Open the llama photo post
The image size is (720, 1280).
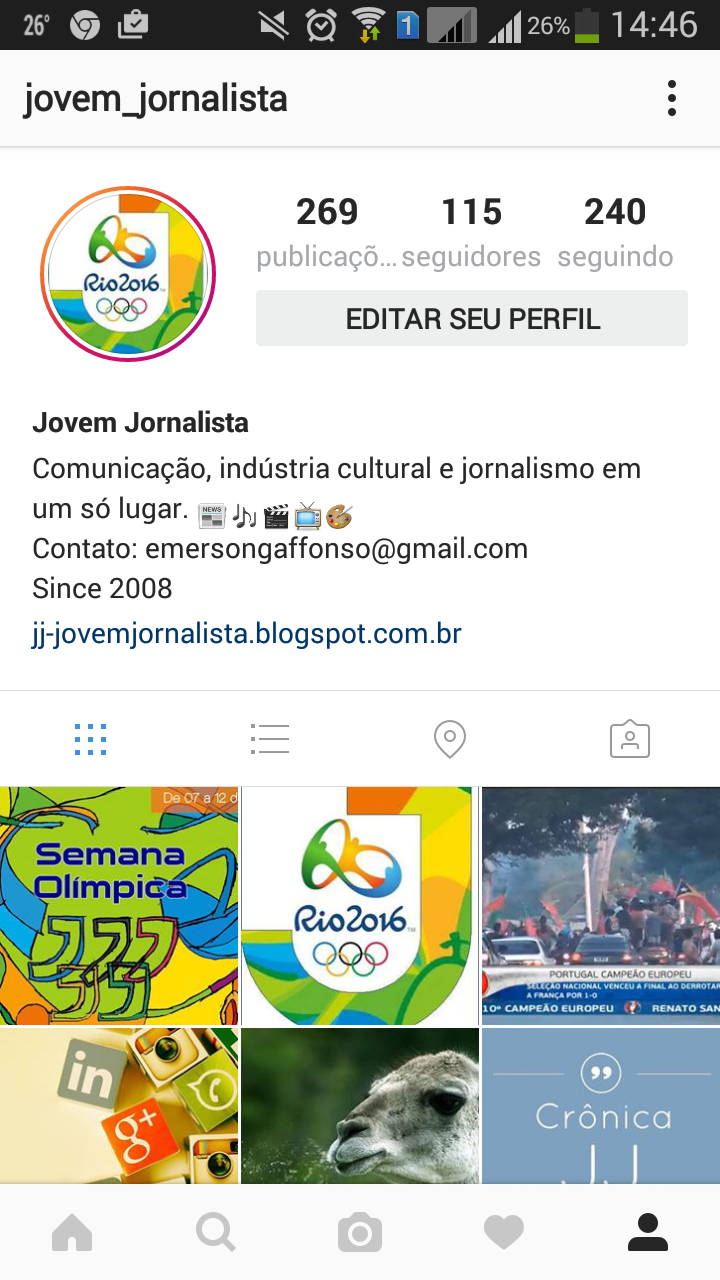click(360, 1105)
